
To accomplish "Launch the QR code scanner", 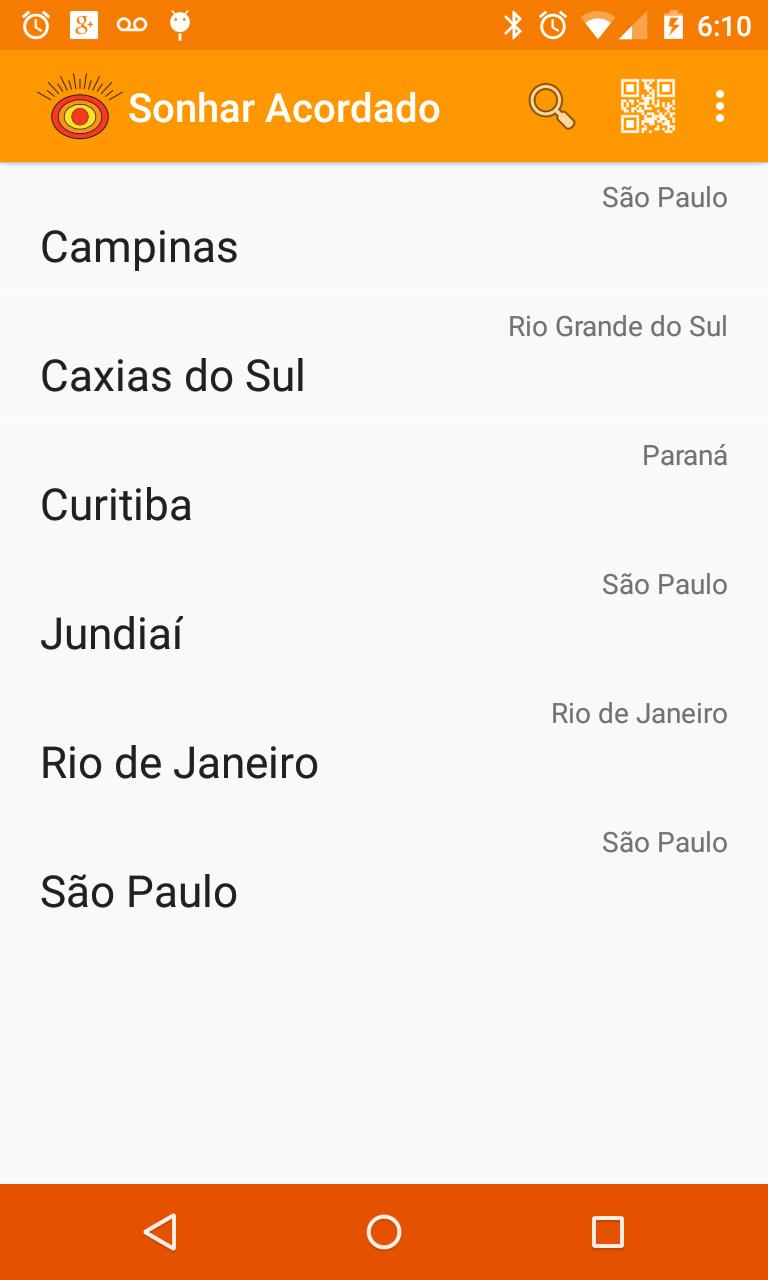I will [x=647, y=106].
